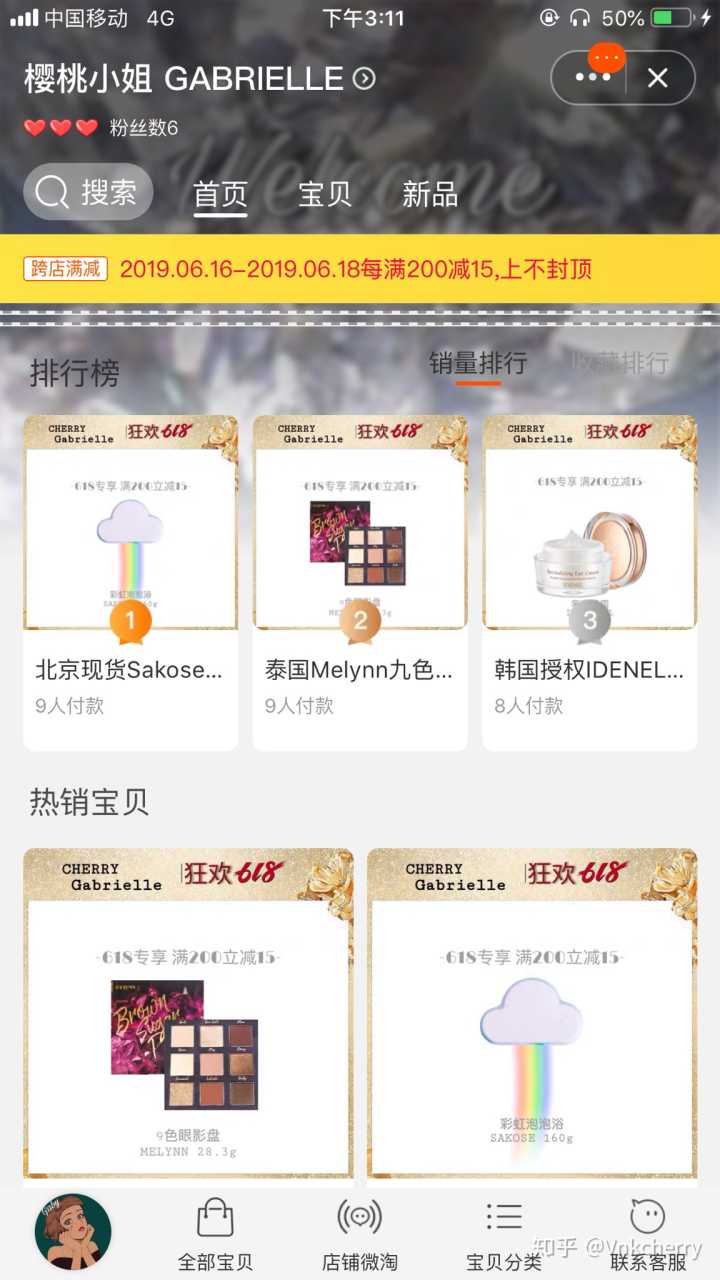Select 销量排行 ranking tab
This screenshot has height=1280, width=720.
point(478,363)
